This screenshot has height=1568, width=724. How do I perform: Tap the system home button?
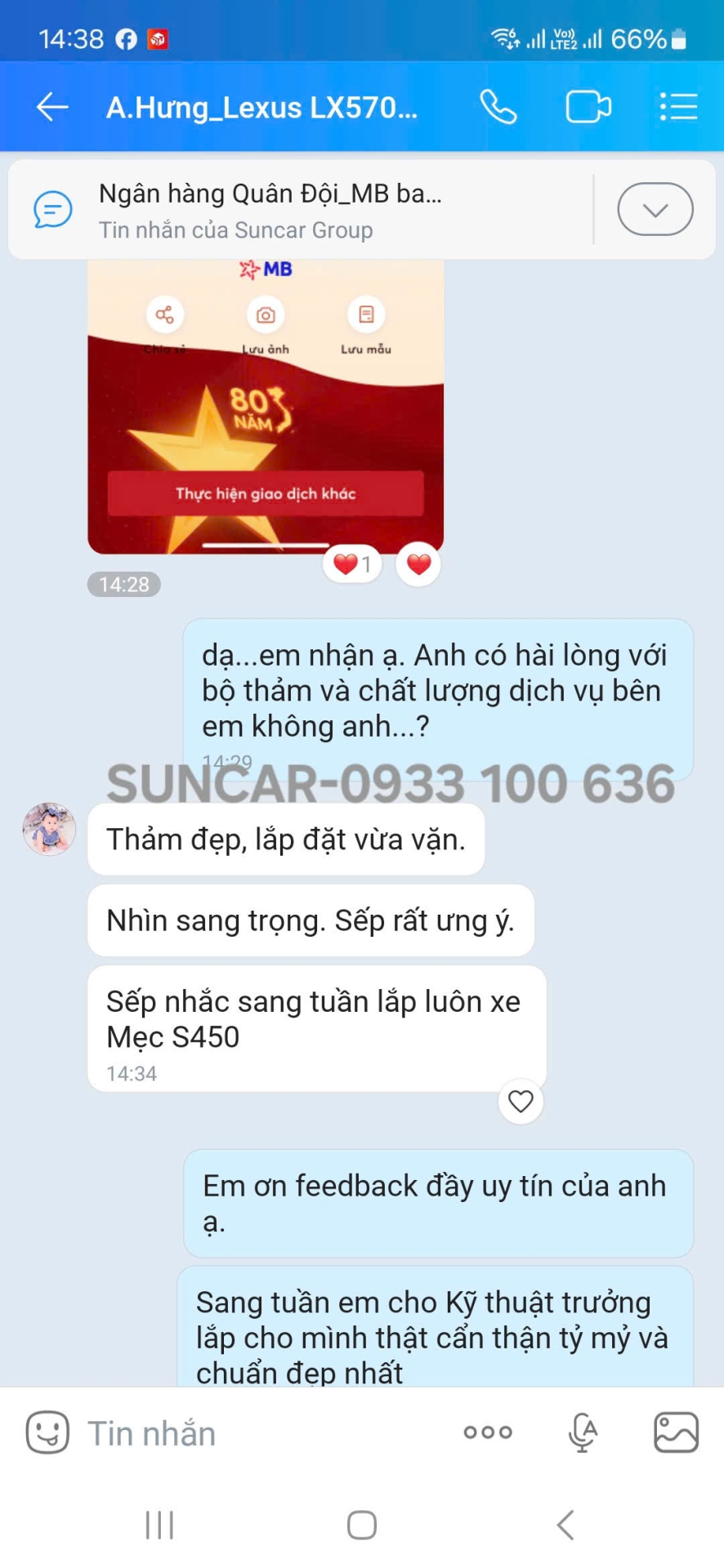pyautogui.click(x=362, y=1524)
